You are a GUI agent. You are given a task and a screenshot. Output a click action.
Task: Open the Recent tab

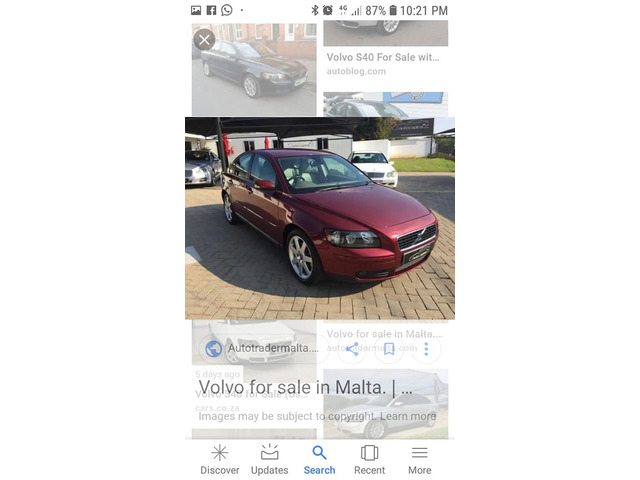click(369, 459)
